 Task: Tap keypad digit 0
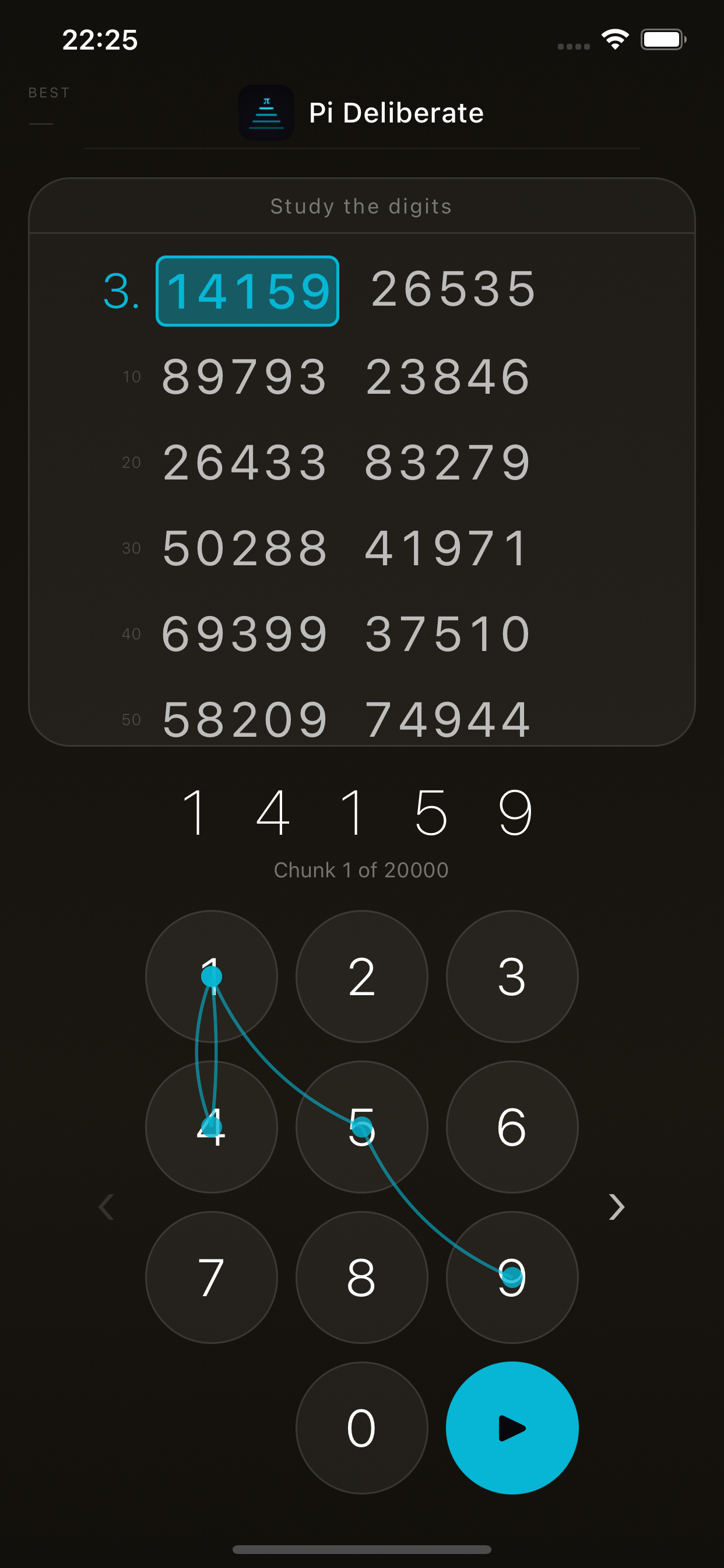point(361,1427)
